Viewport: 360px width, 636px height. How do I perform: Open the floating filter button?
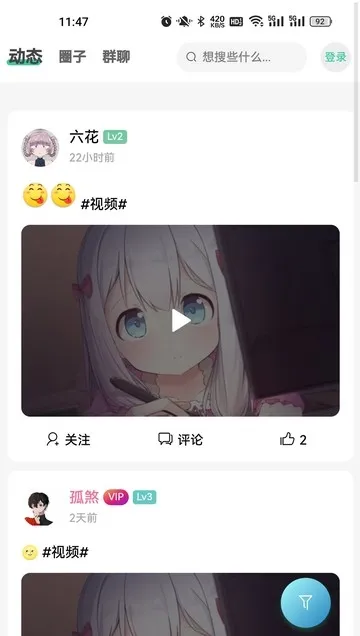coord(306,603)
